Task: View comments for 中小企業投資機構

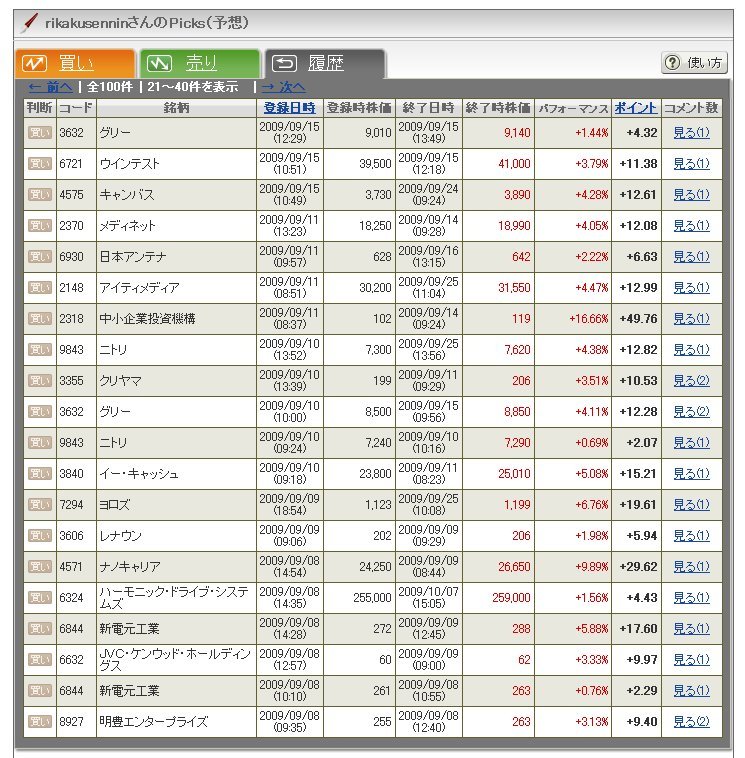Action: point(691,319)
